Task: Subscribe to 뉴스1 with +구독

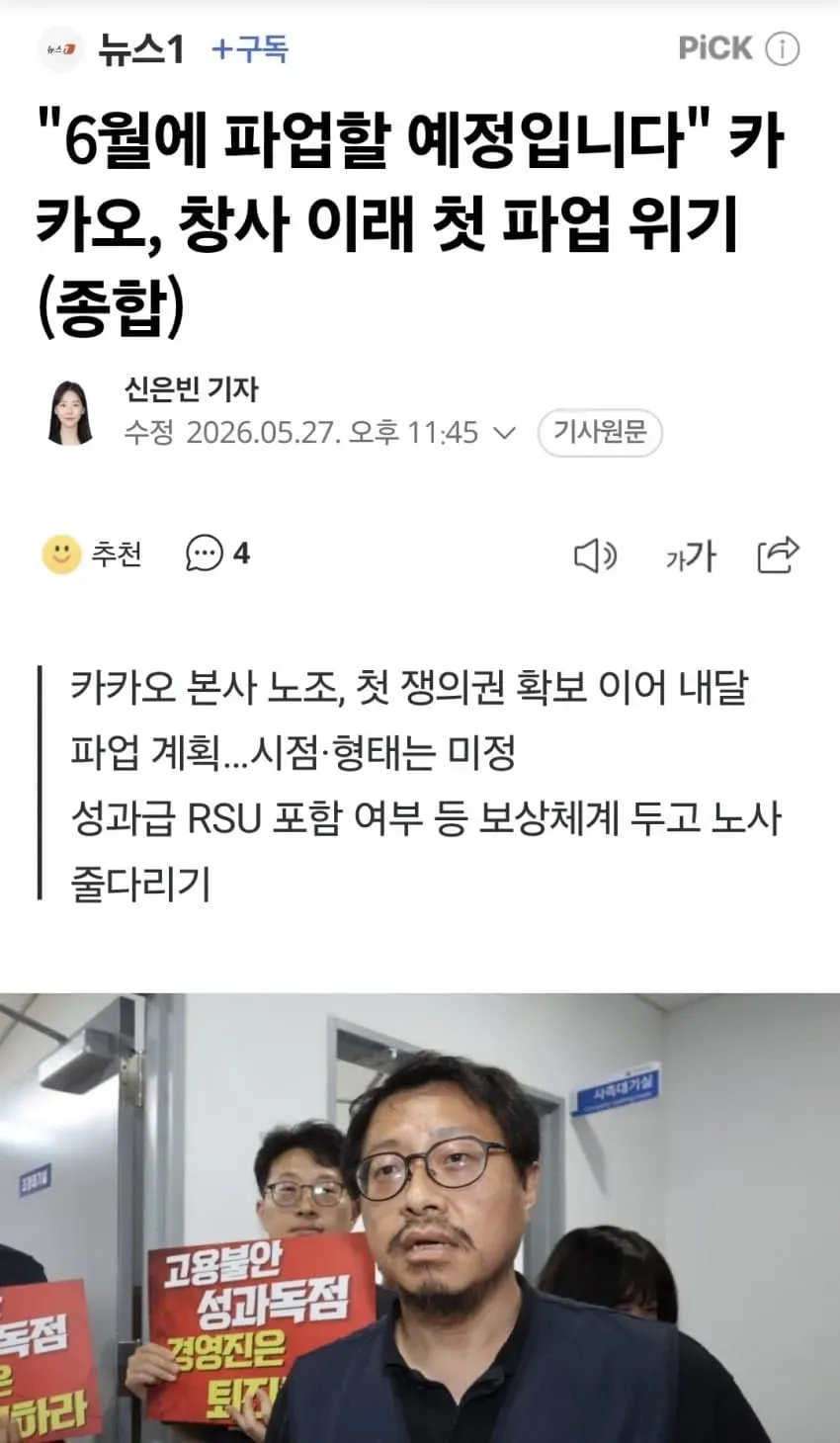Action: pos(250,48)
